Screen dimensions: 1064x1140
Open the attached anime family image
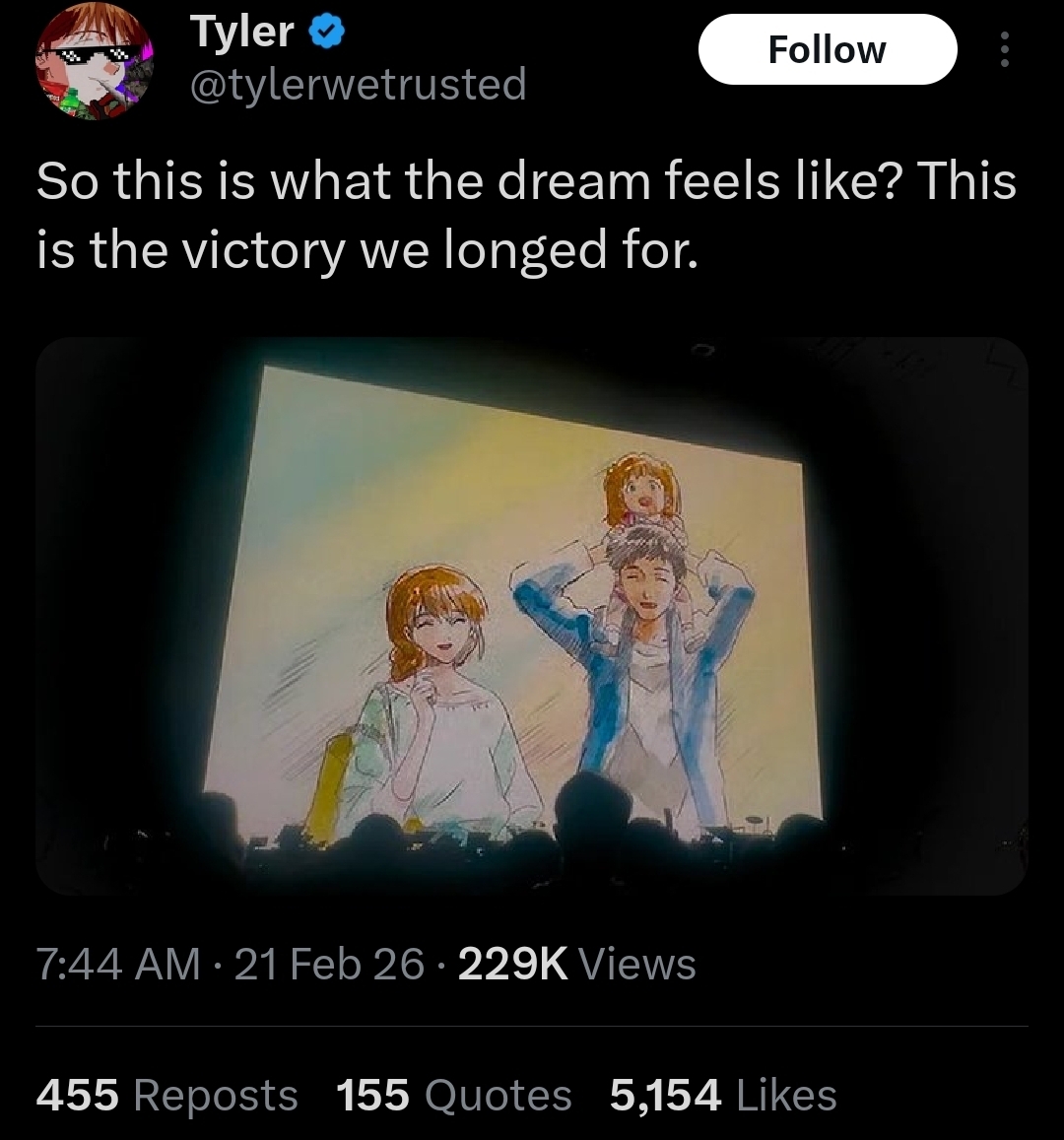click(x=532, y=616)
